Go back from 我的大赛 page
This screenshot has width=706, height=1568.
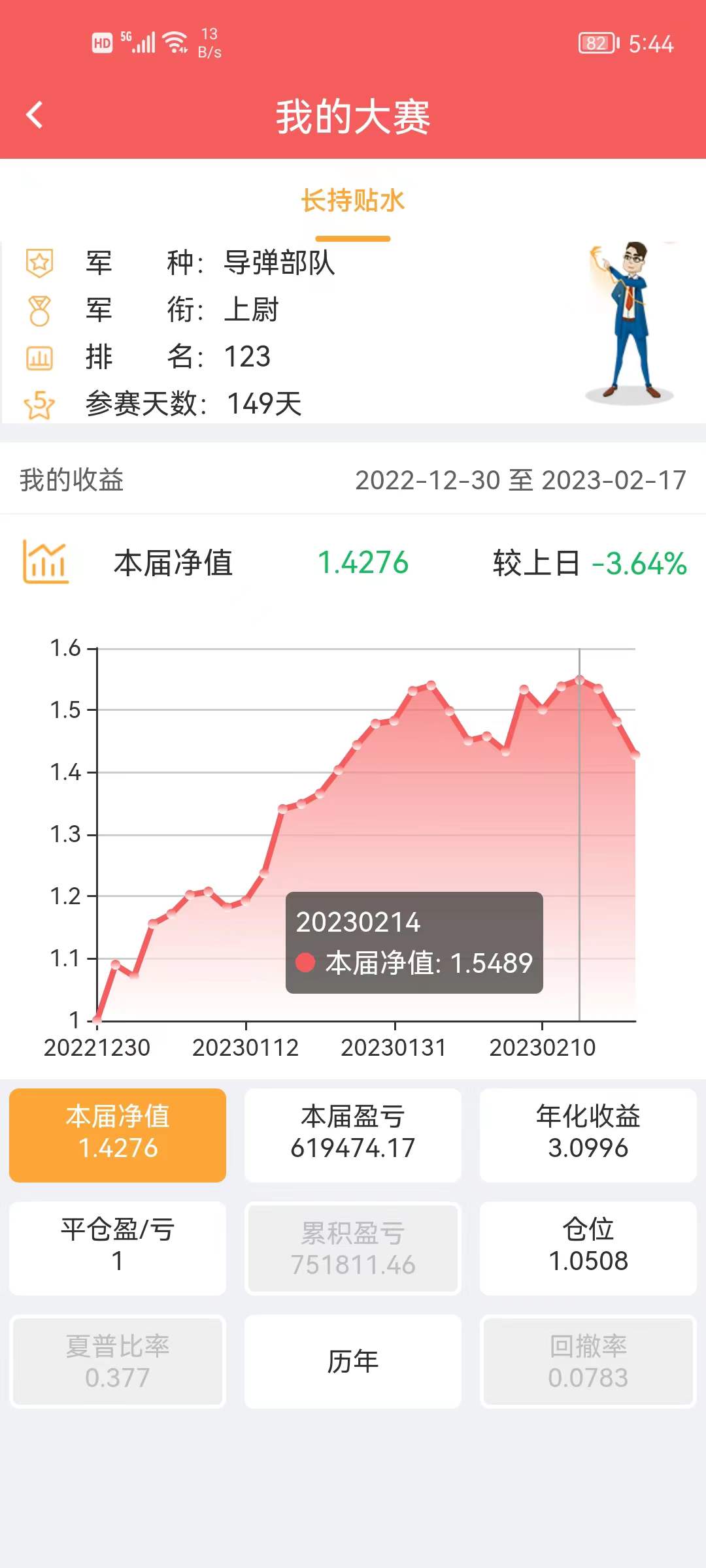pos(35,116)
